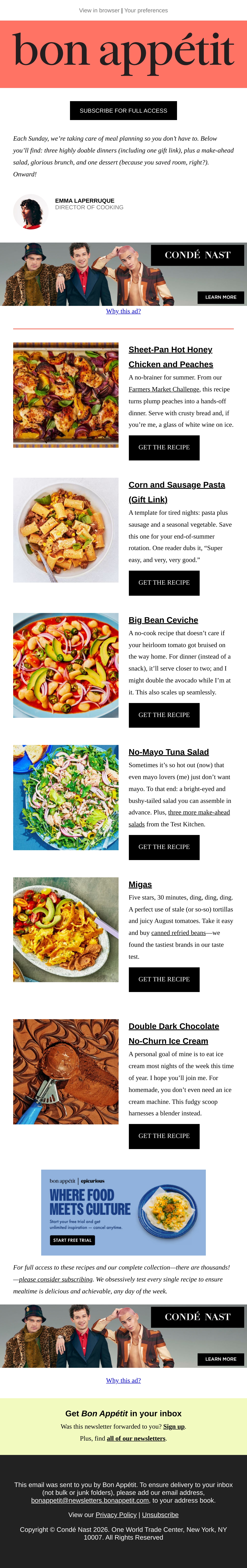Open Sheet-Pan Hot Honey Chicken and Peaches title
The height and width of the screenshot is (1568, 247).
coord(171,357)
